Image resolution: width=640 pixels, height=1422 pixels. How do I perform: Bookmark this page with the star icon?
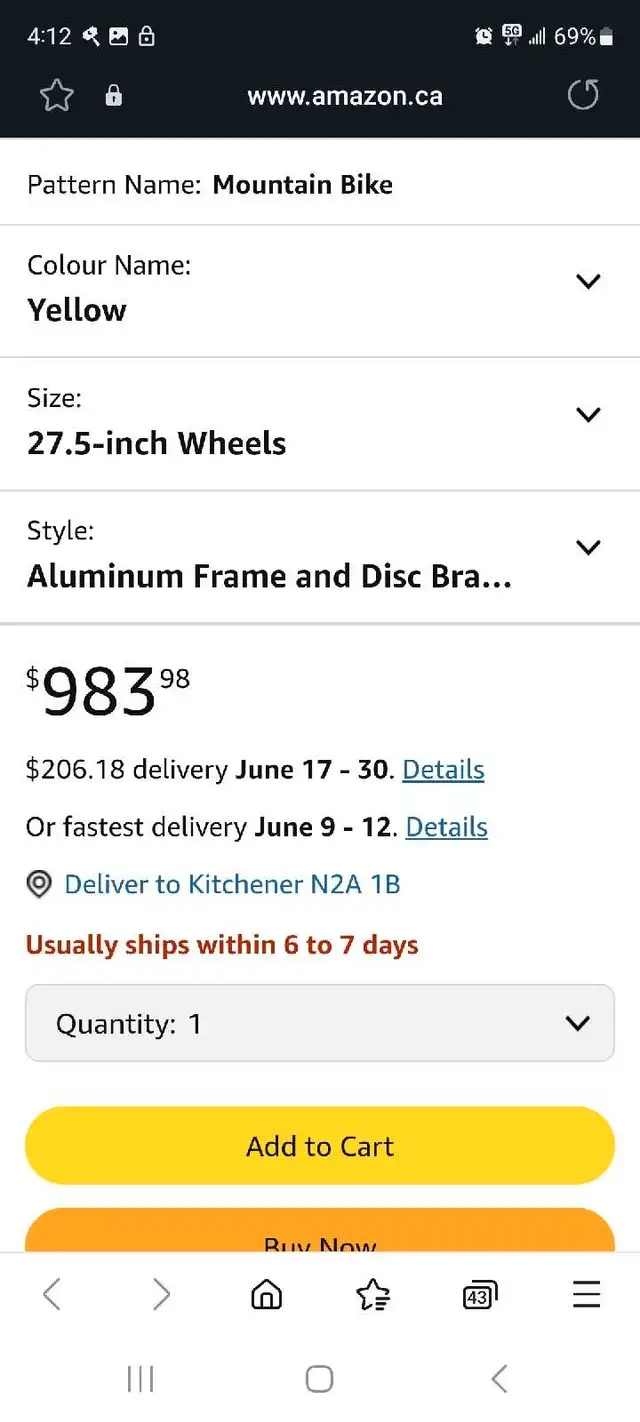coord(57,96)
